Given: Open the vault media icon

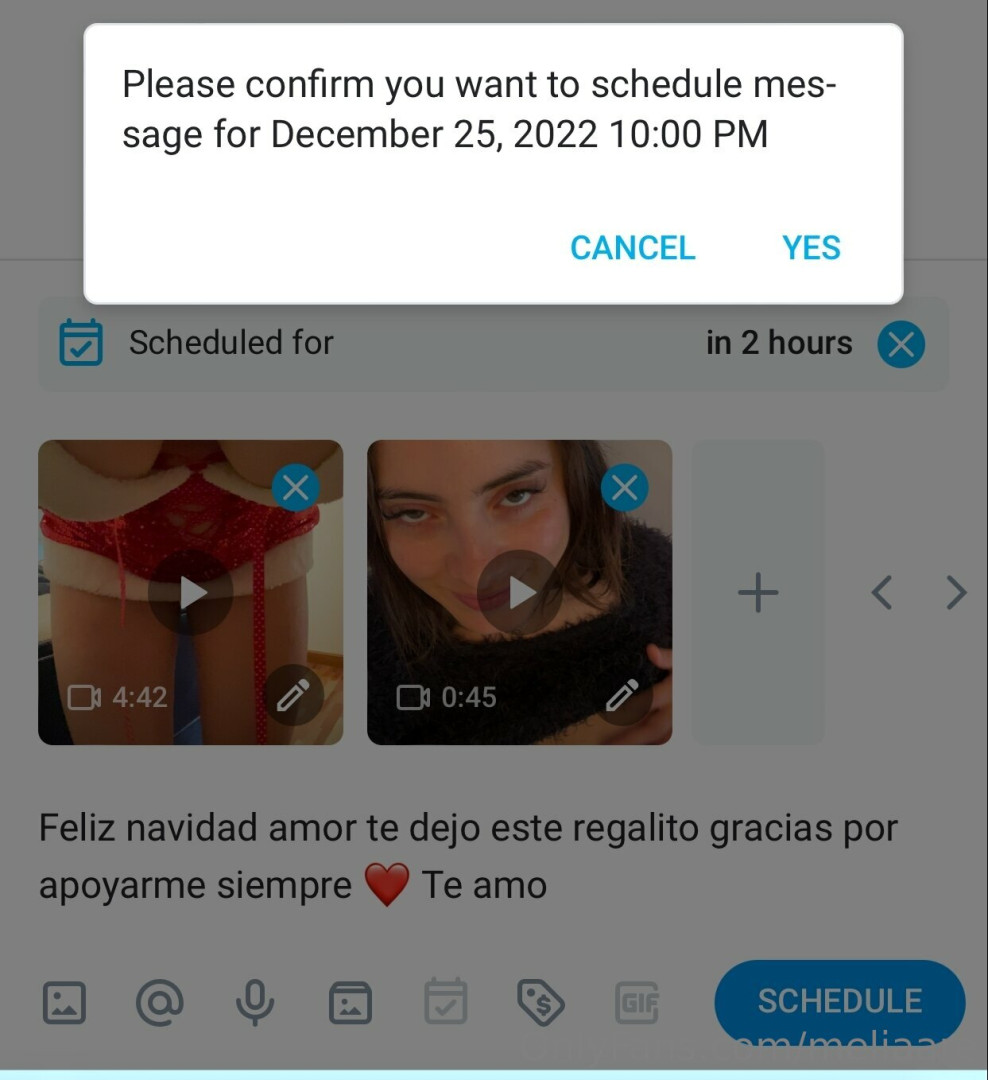Looking at the screenshot, I should click(x=350, y=1002).
